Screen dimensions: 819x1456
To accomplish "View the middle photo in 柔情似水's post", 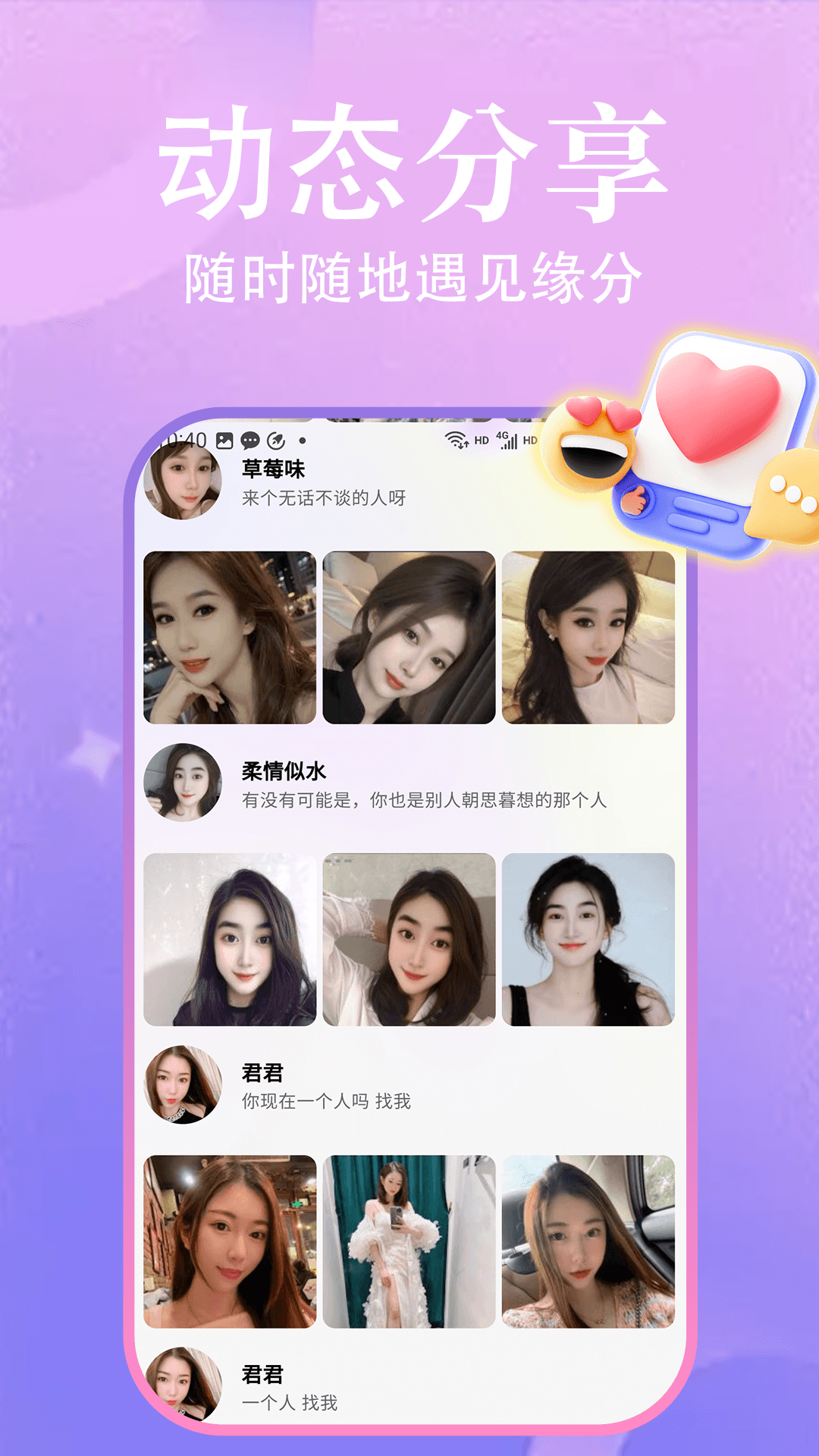I will point(409,940).
